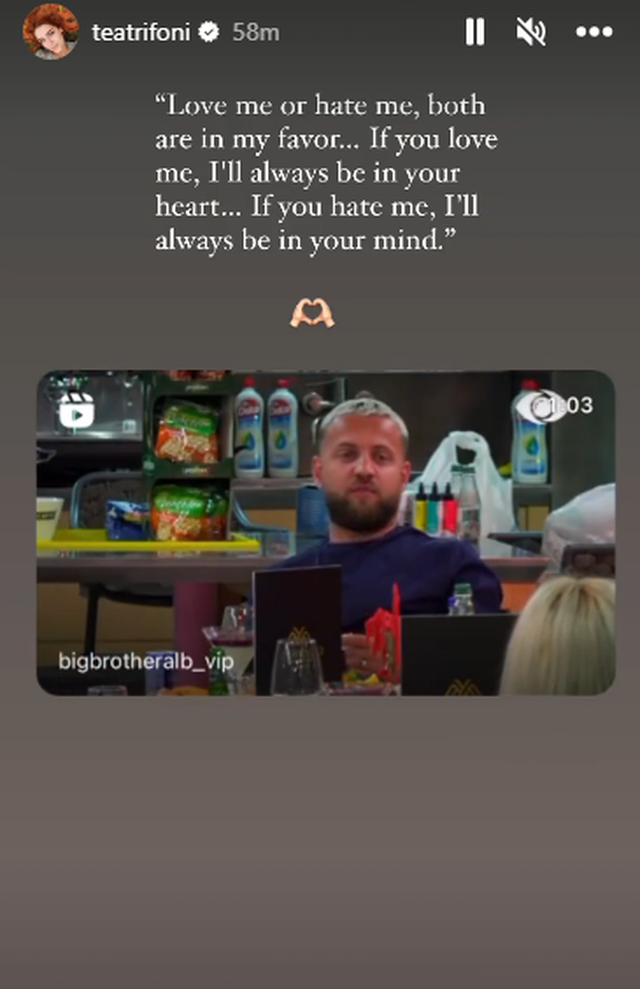This screenshot has height=989, width=640.
Task: Open the shared bigbrotheralb_vip reel
Action: (326, 533)
